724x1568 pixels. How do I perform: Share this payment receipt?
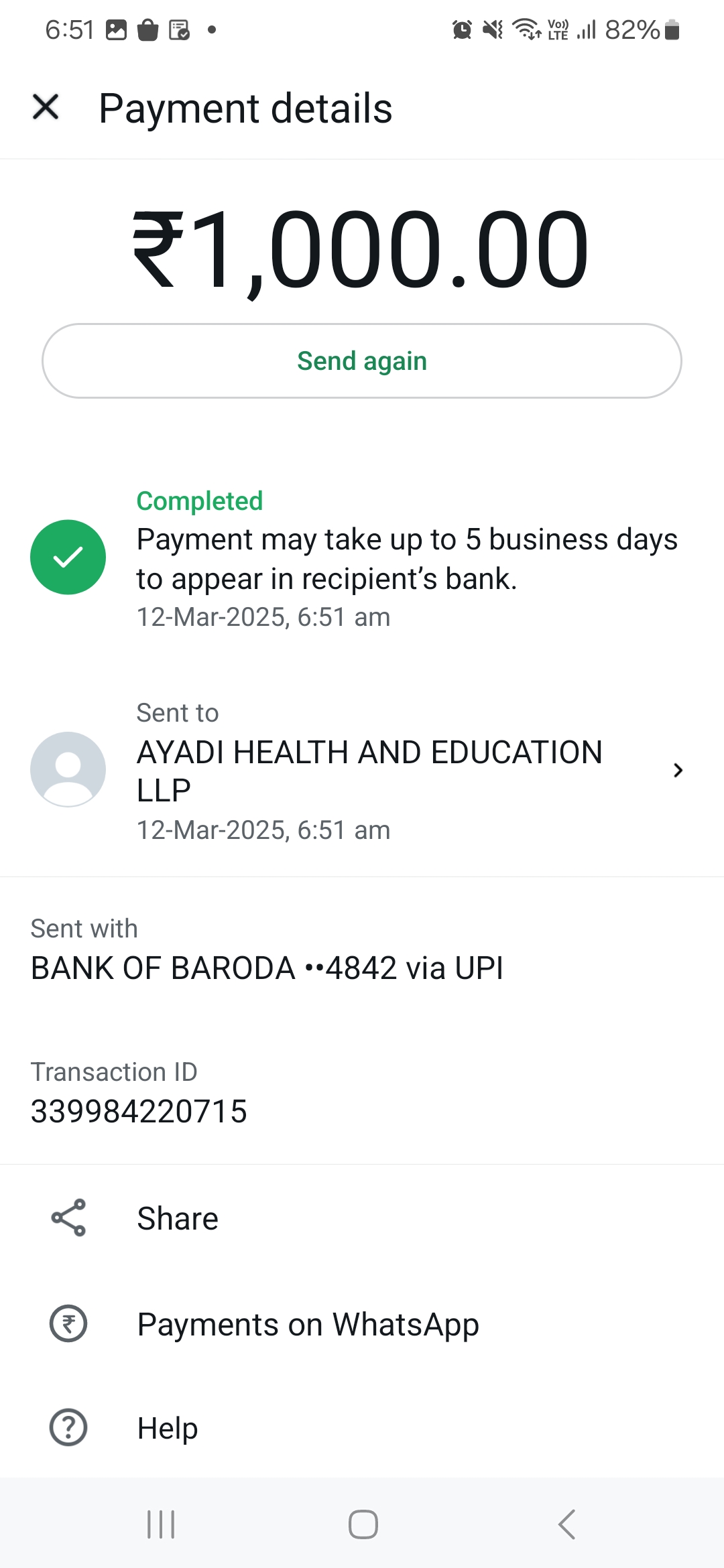pyautogui.click(x=177, y=1218)
